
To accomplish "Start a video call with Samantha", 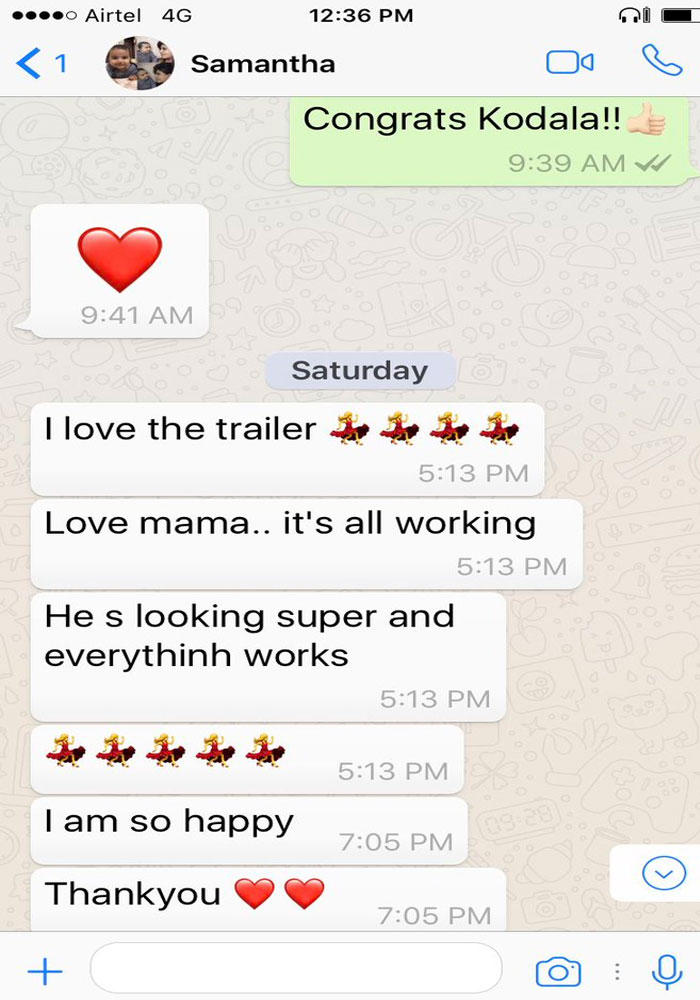I will [x=570, y=63].
